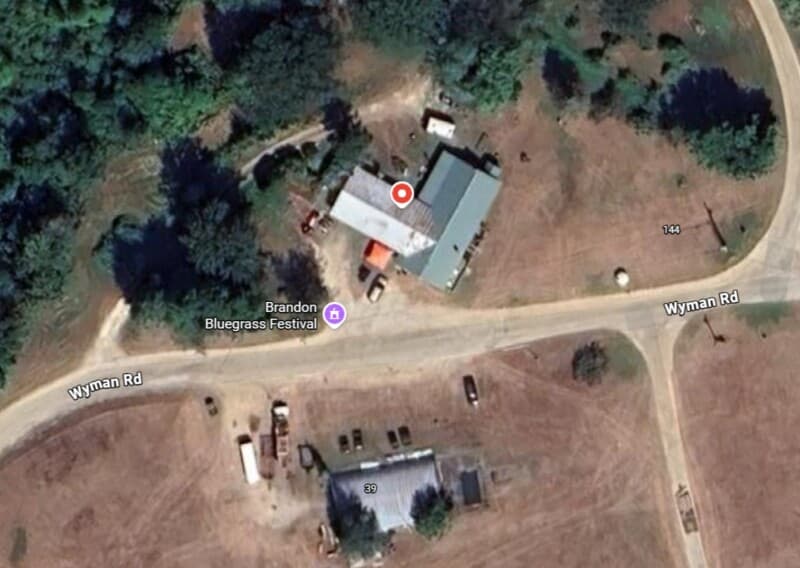Screen dimensions: 800x568
Task: Tap the red location pin
Action: coord(402,194)
